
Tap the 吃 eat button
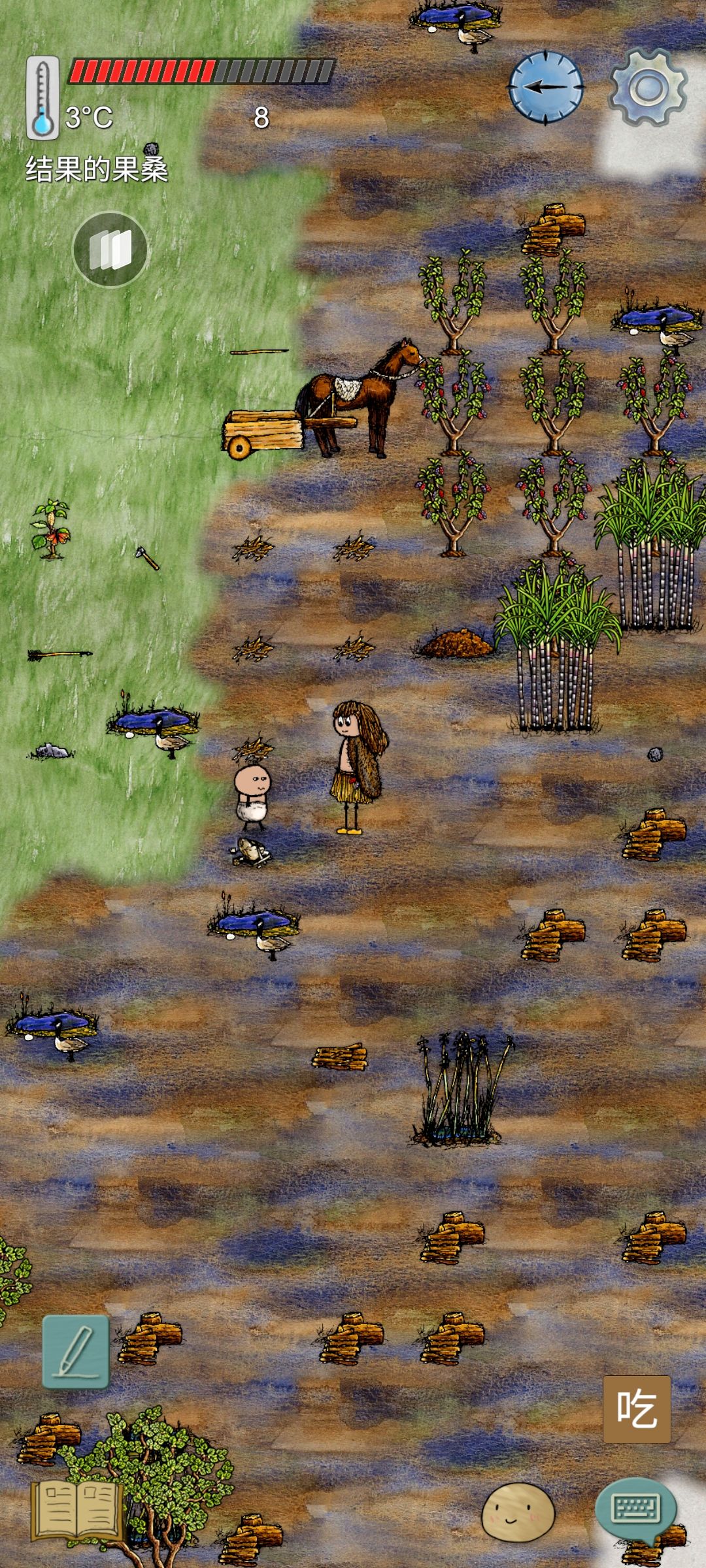pos(637,1408)
